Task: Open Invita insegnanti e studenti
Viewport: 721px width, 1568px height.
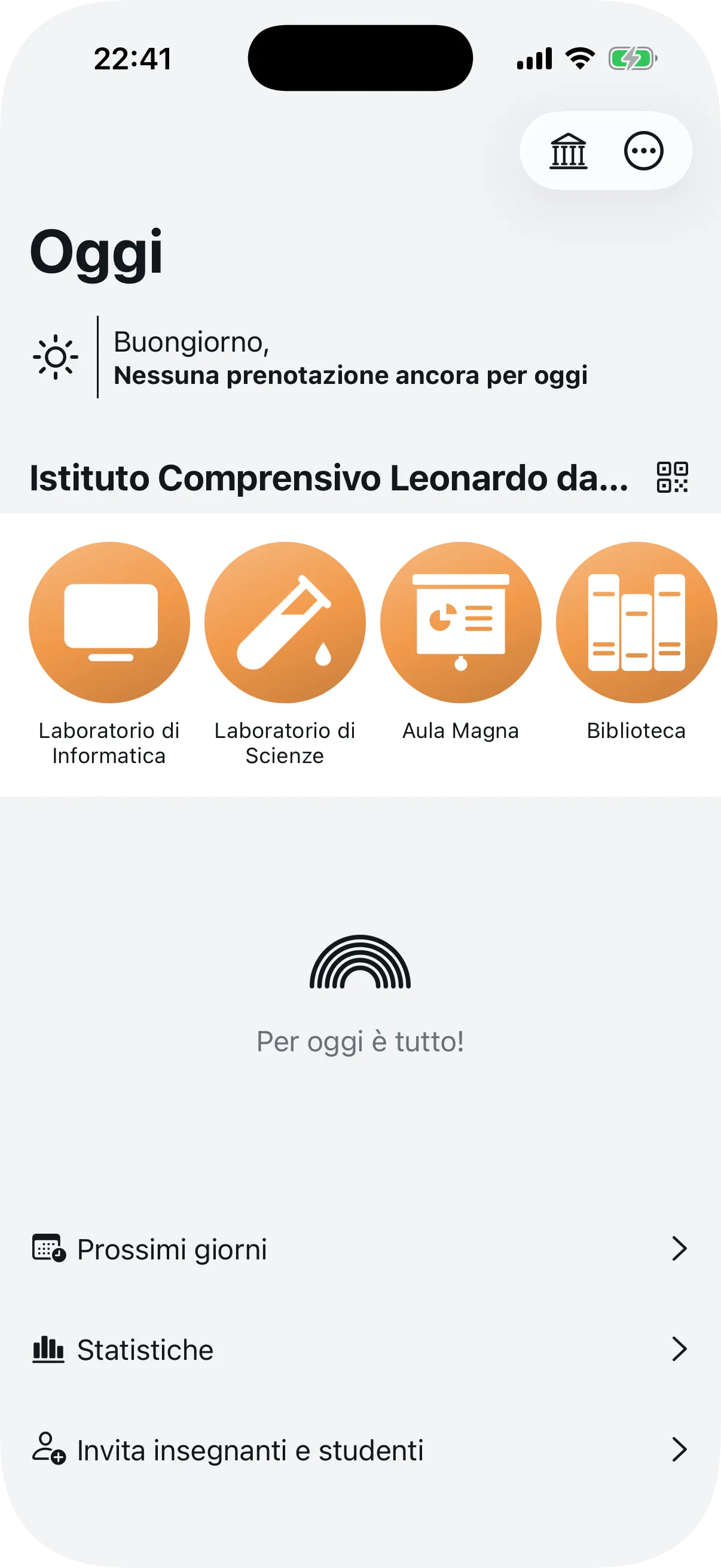Action: pos(360,1450)
